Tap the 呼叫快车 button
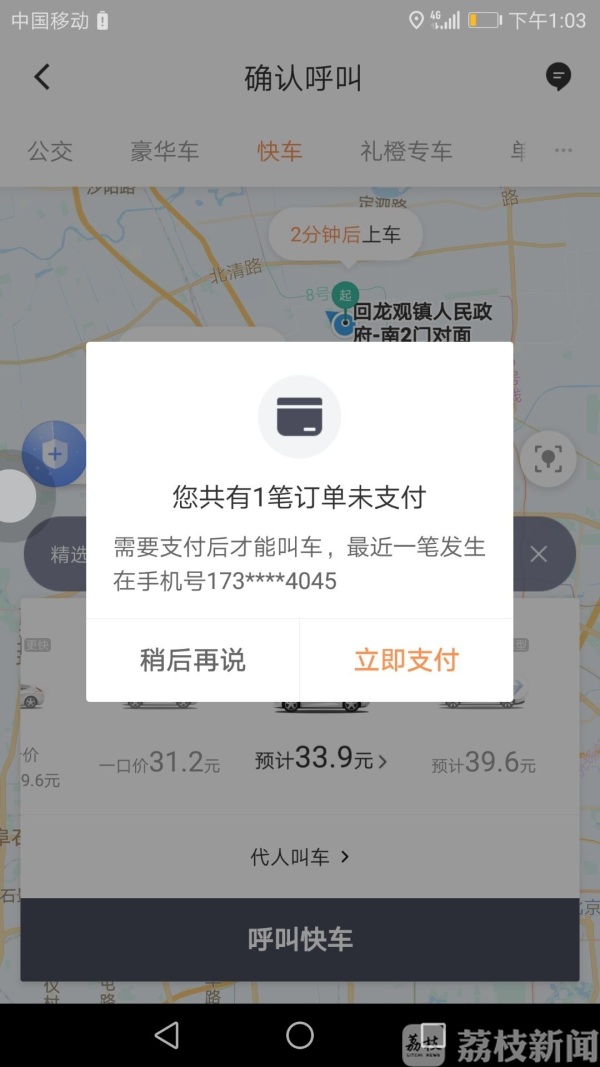 pos(300,939)
